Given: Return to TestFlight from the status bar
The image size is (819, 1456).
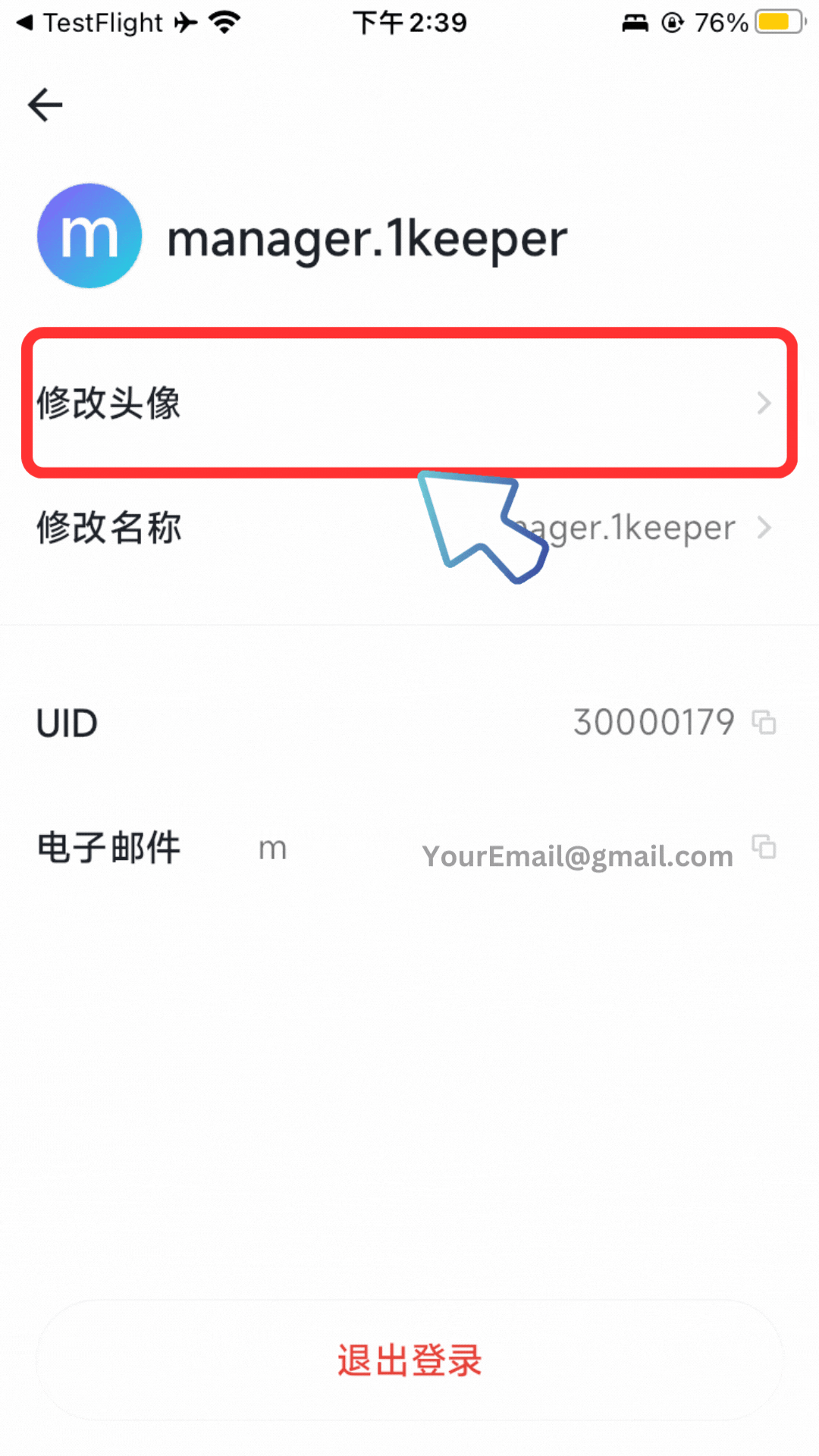Looking at the screenshot, I should point(89,23).
